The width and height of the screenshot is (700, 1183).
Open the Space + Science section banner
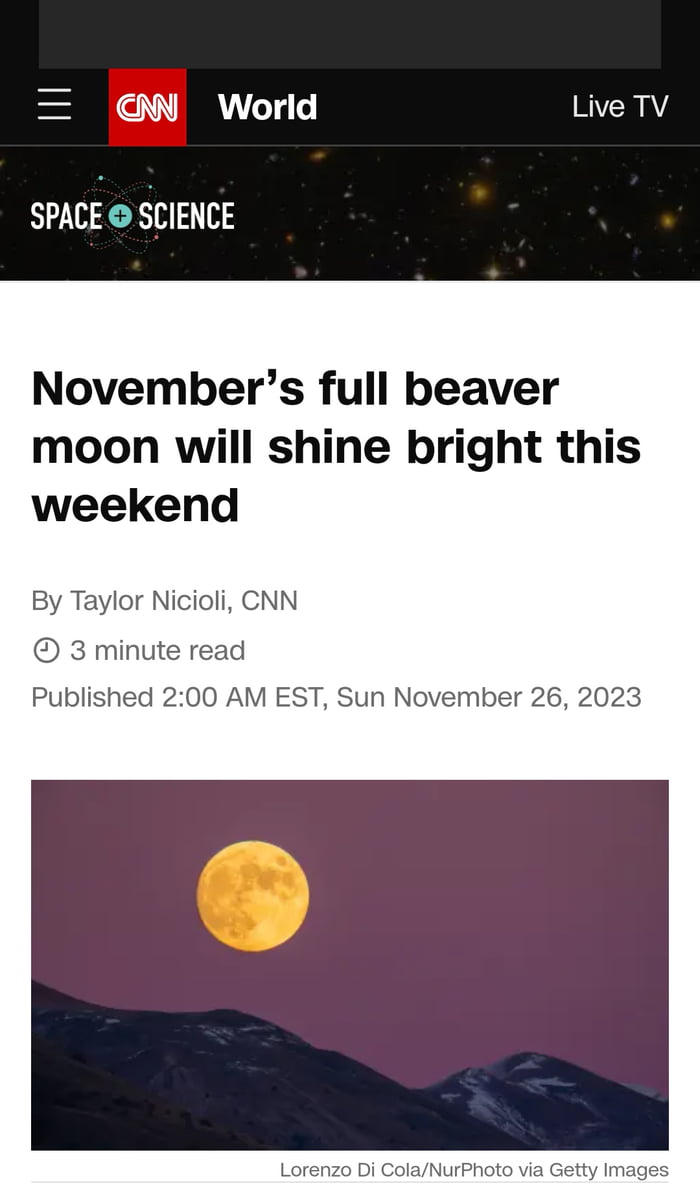click(133, 216)
